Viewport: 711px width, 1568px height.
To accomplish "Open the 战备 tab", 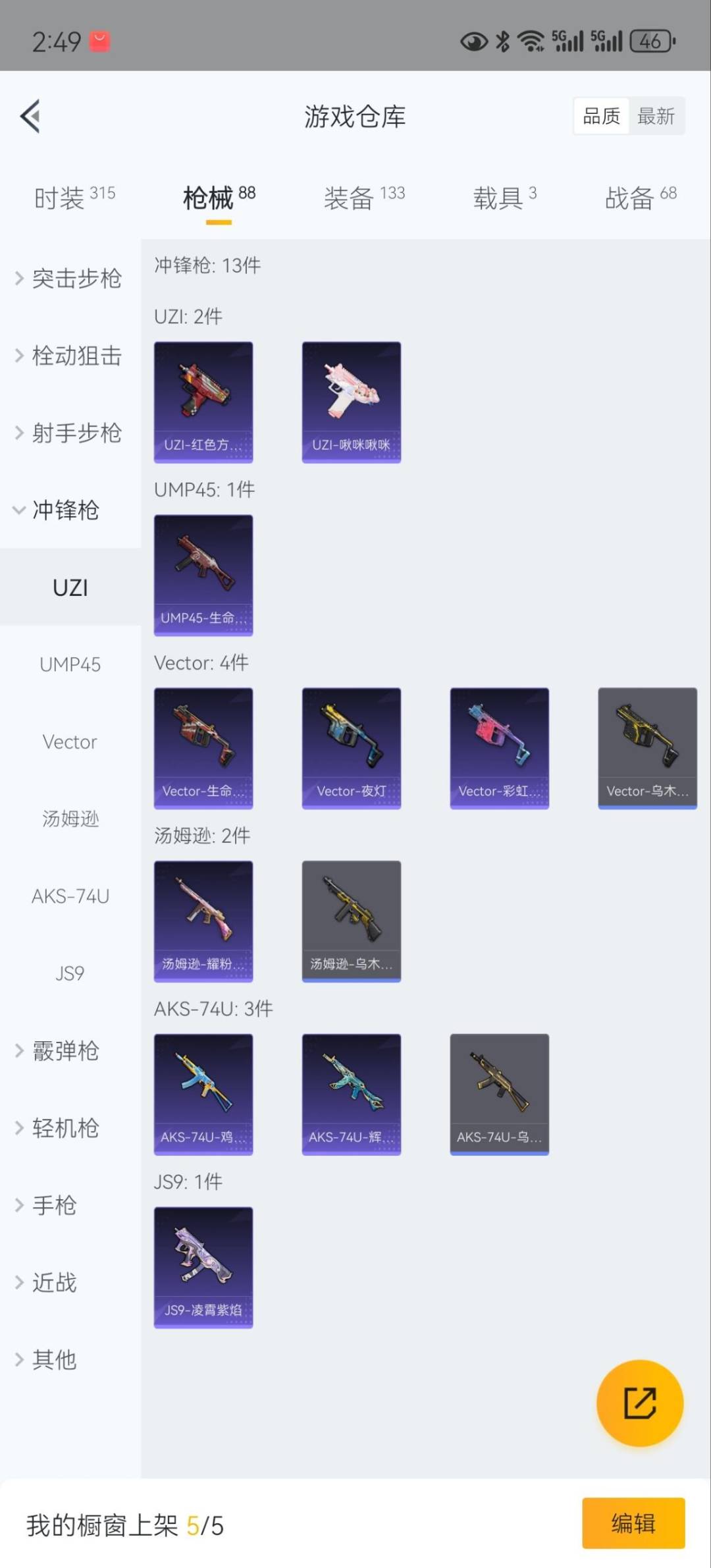I will tap(640, 197).
